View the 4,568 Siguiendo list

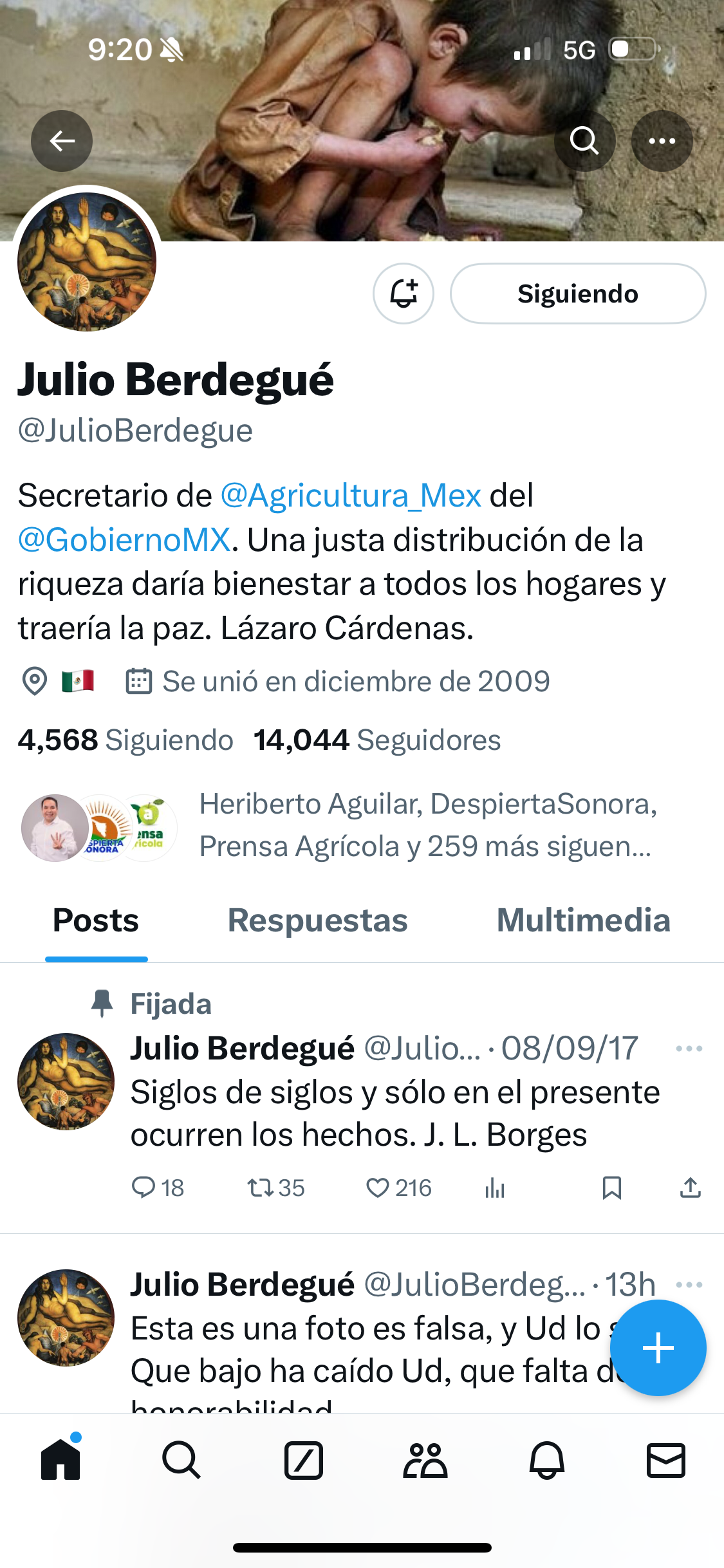(x=125, y=740)
